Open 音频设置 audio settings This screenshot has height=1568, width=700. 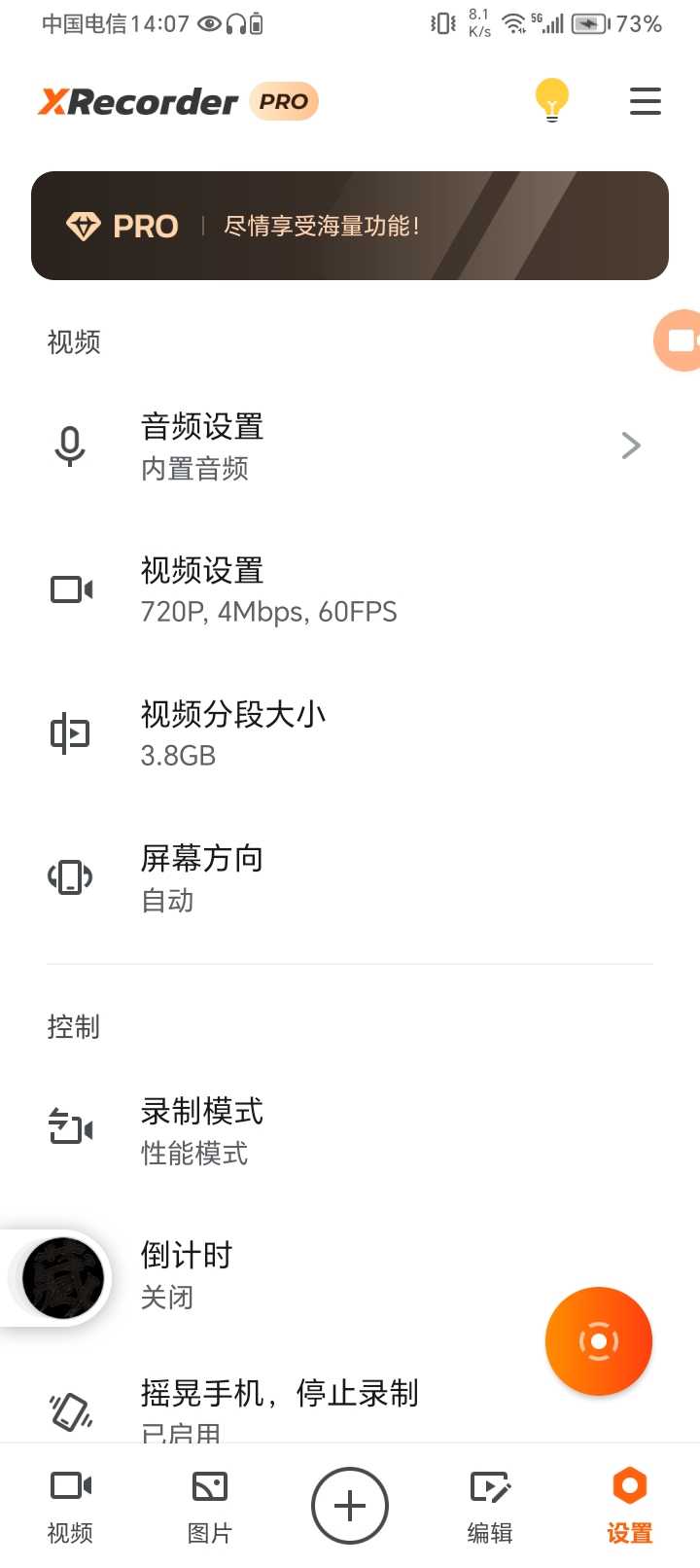pos(350,446)
